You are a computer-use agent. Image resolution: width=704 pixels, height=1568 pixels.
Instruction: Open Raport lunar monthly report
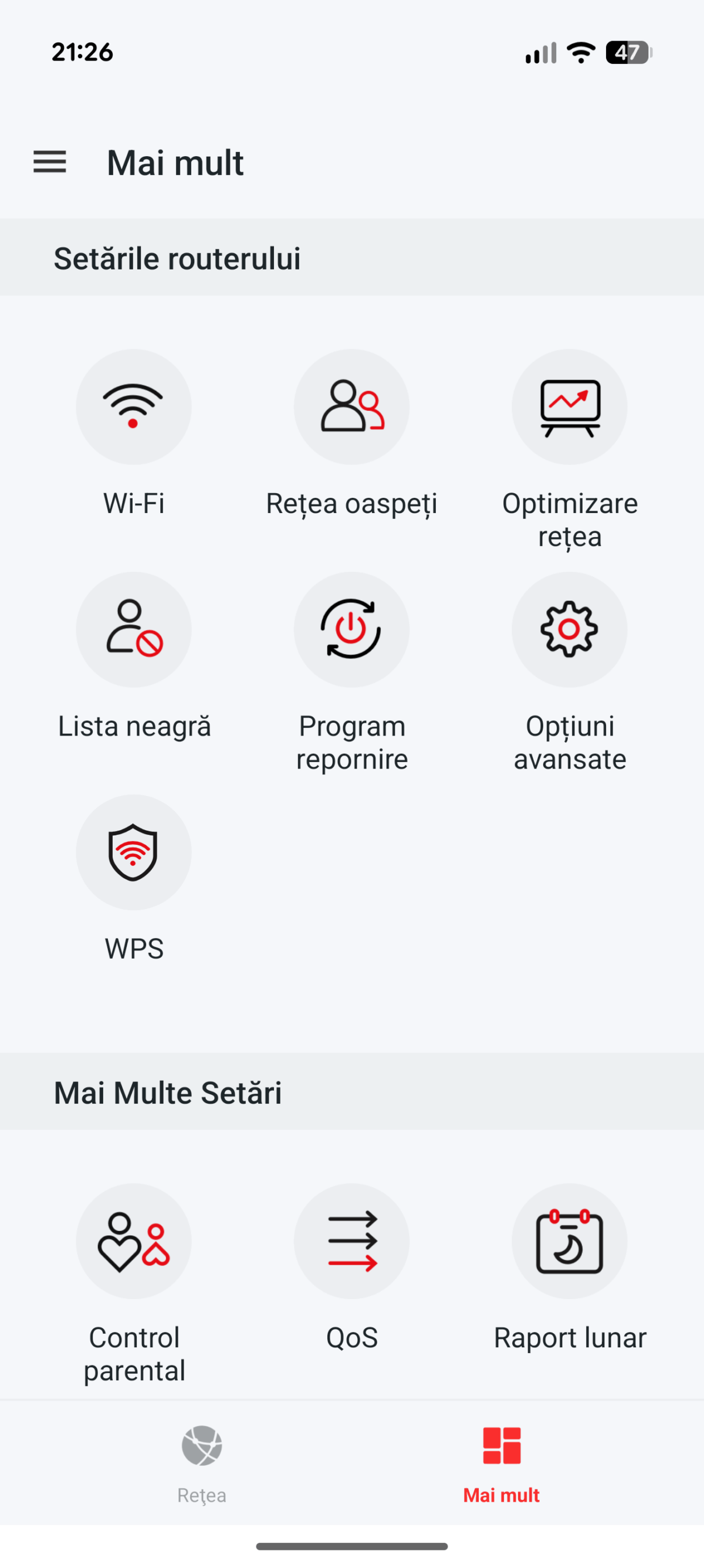pos(570,1242)
